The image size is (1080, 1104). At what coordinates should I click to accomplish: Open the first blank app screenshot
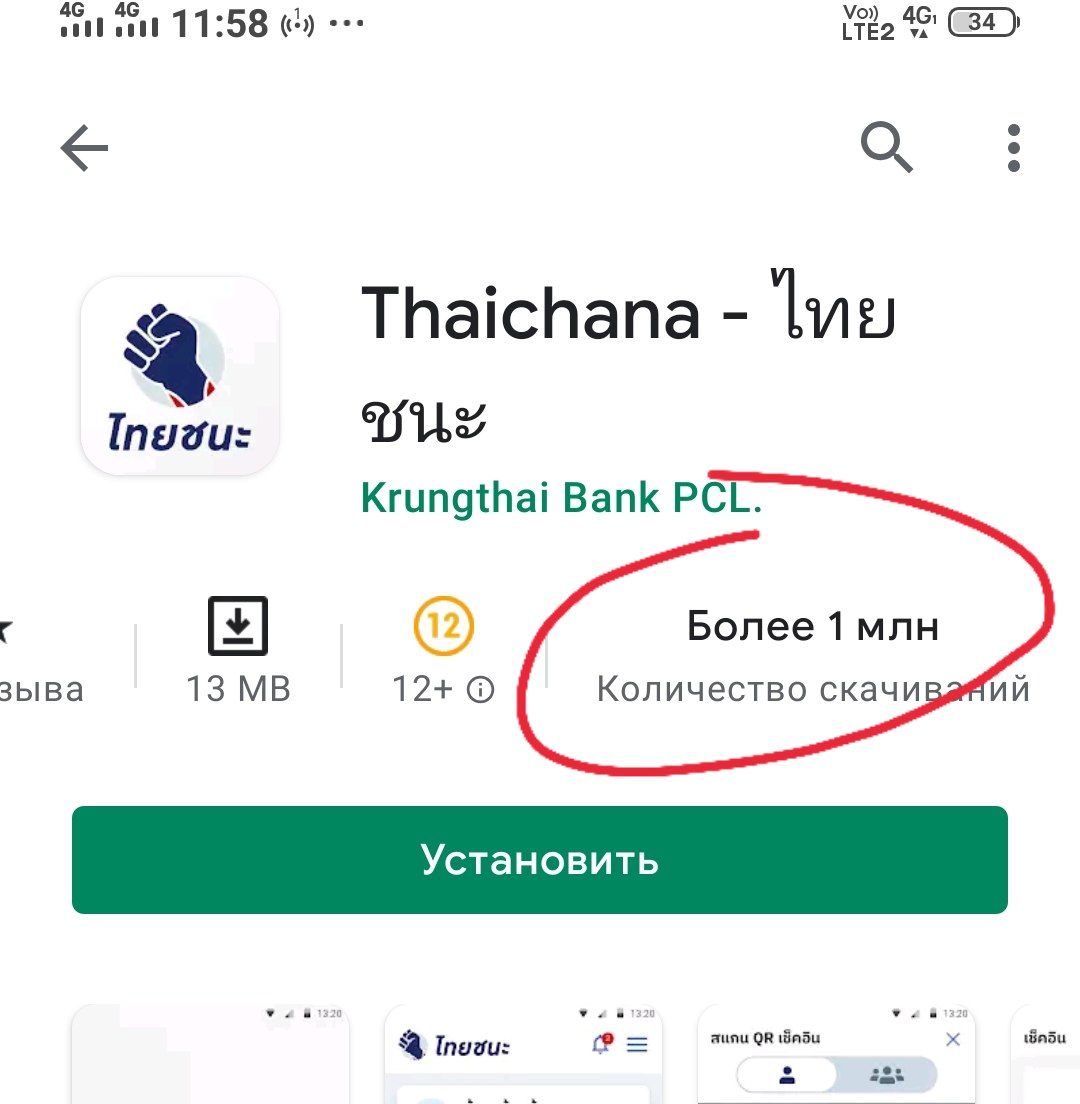[x=210, y=1055]
